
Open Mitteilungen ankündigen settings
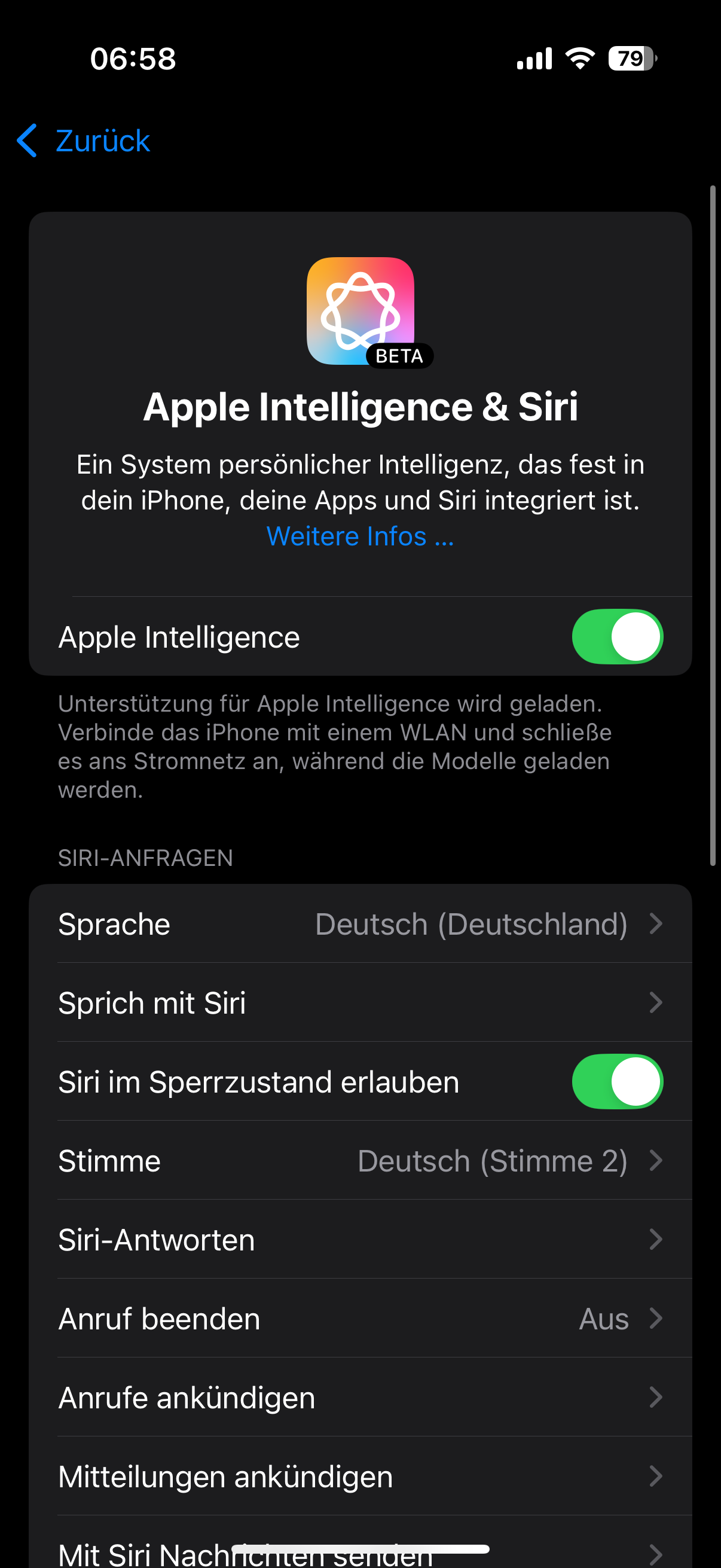[x=360, y=1477]
